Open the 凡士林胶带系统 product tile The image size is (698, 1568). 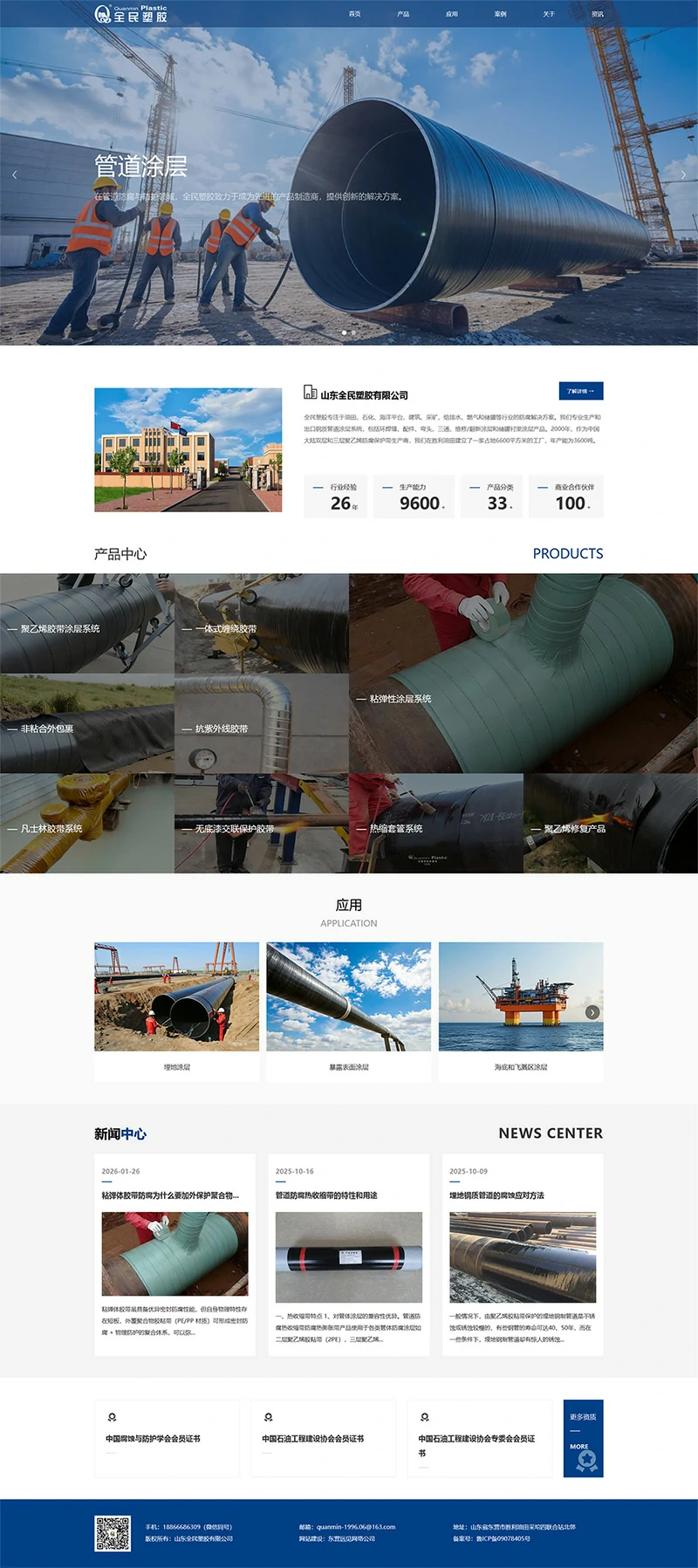(87, 824)
